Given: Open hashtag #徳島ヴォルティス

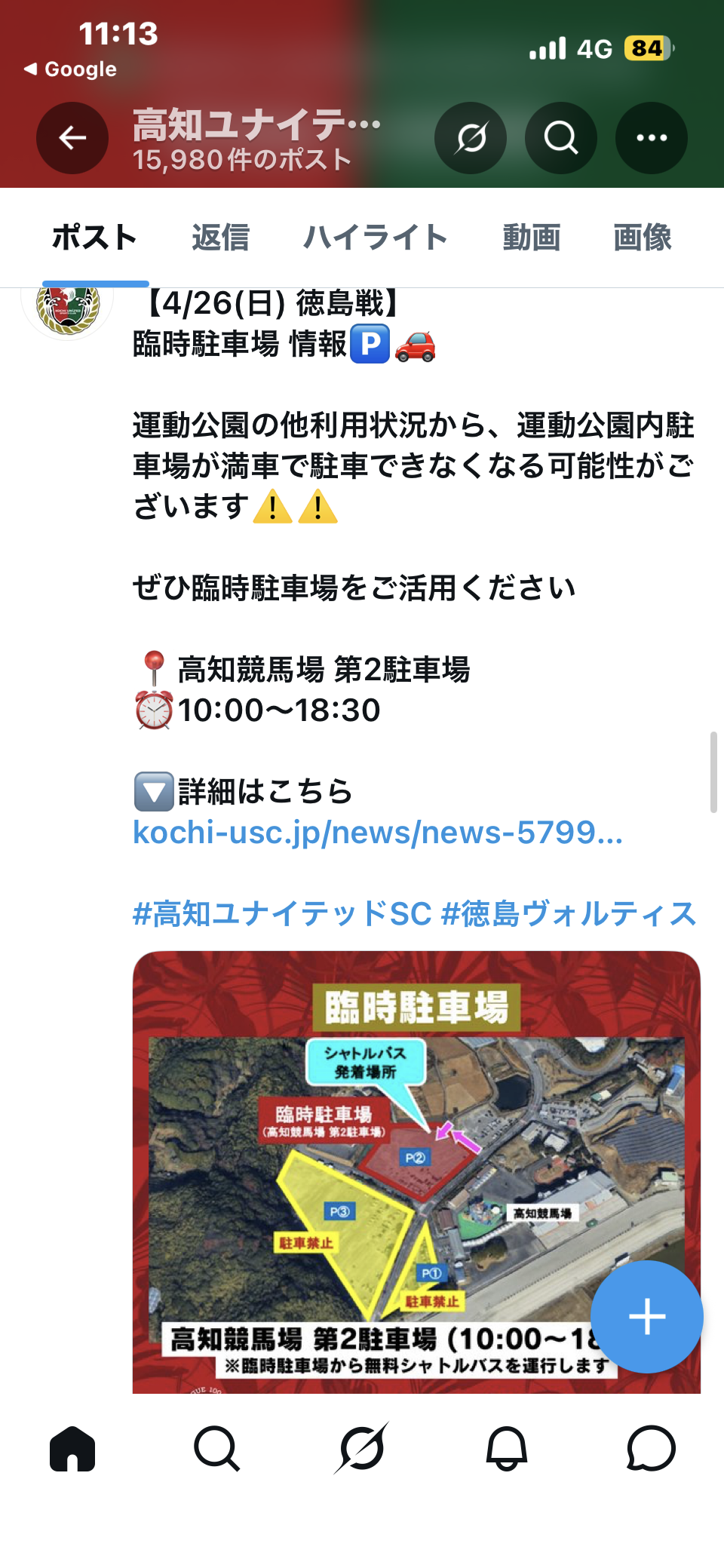Looking at the screenshot, I should pyautogui.click(x=569, y=914).
